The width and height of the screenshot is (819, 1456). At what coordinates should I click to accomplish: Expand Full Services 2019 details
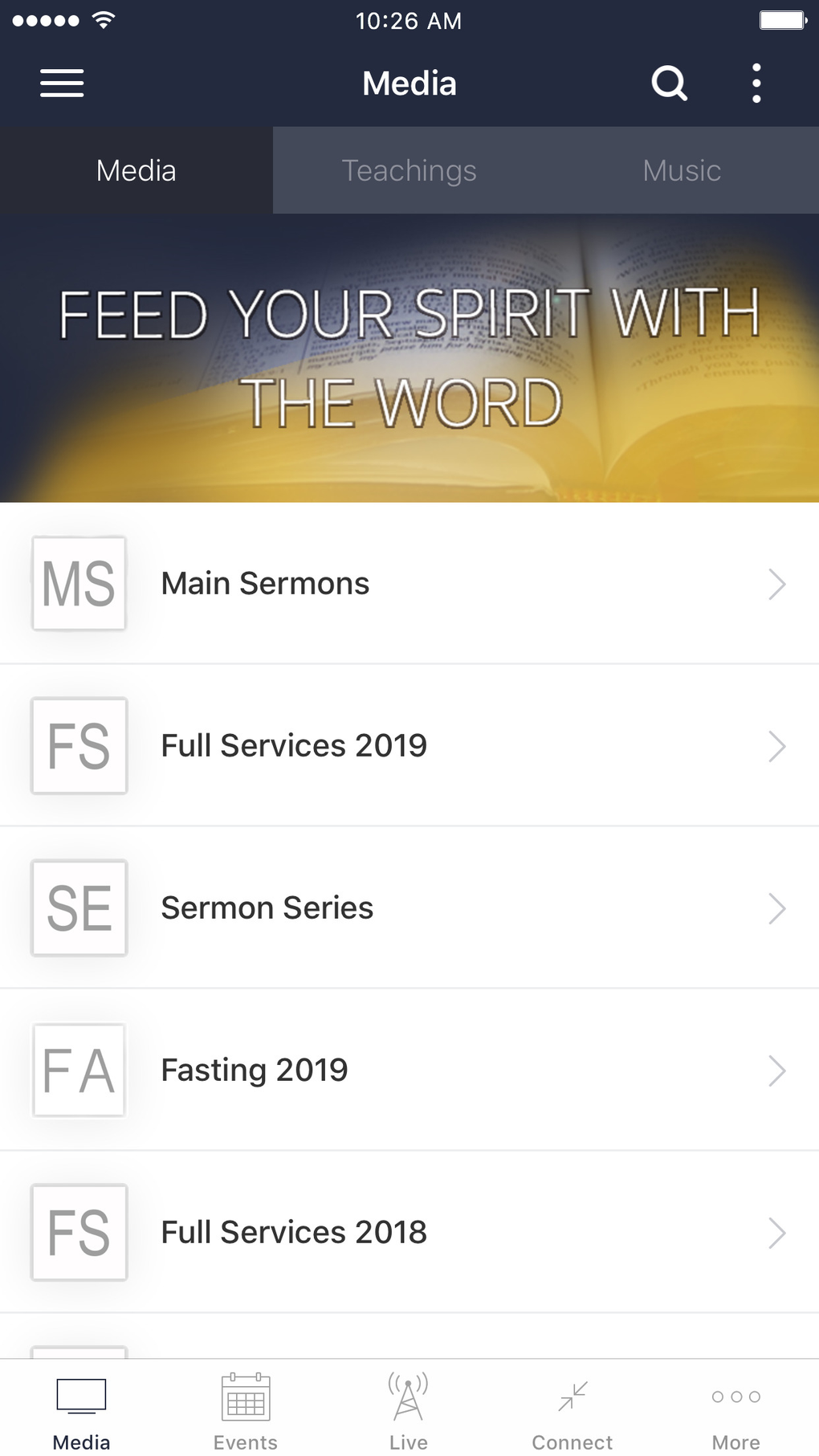pyautogui.click(x=776, y=746)
